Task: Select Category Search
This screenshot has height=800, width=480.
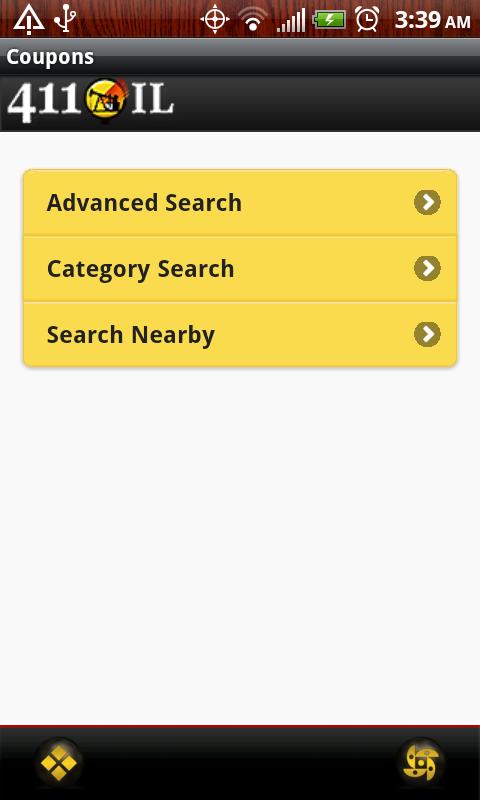Action: coord(240,268)
